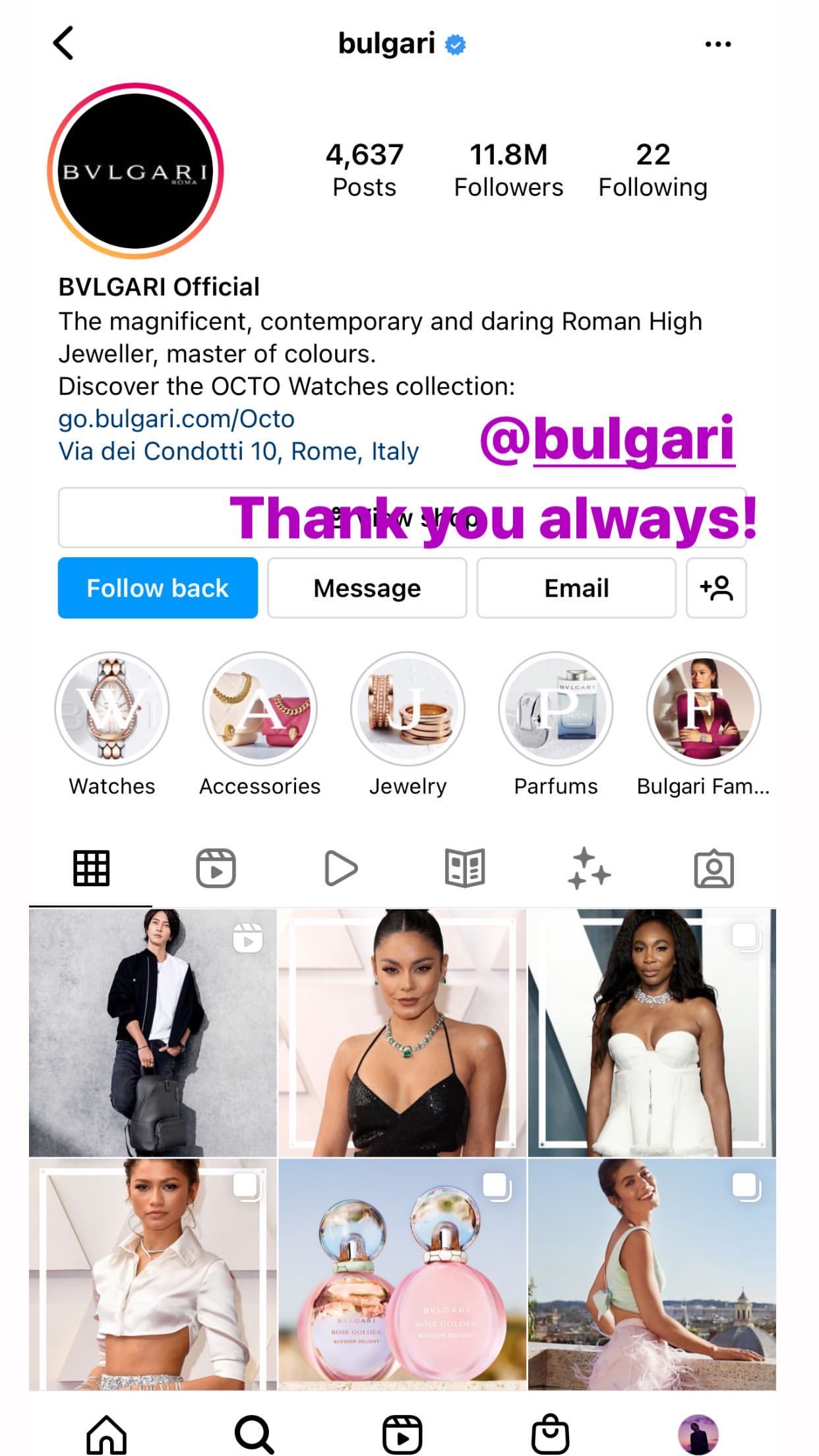Go back using the top-left arrow

[x=63, y=44]
